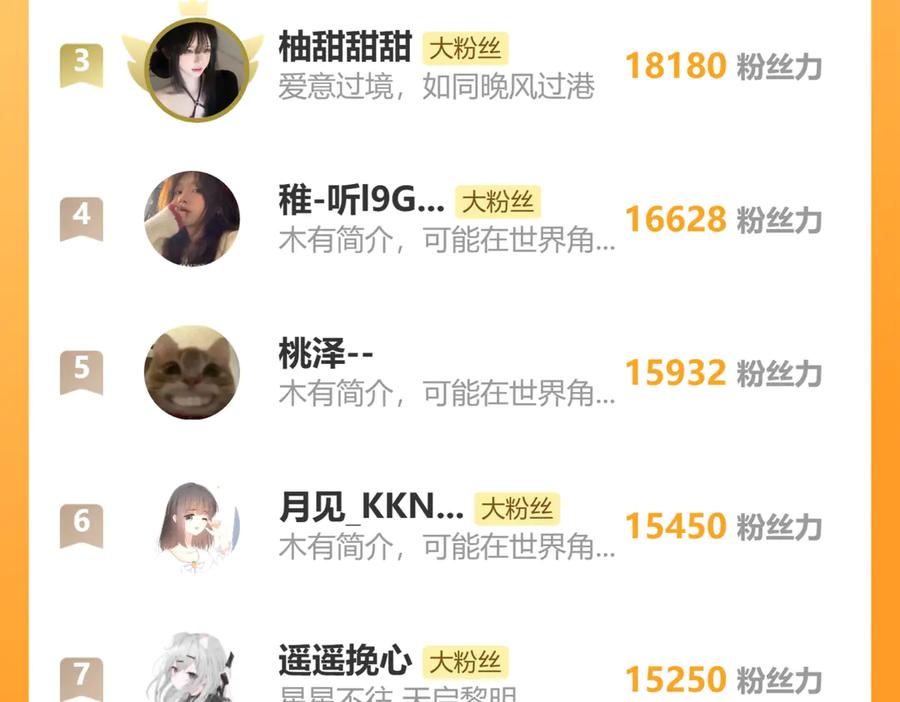The image size is (900, 702).
Task: Open the user row 月见_KKN...
Action: 449,525
